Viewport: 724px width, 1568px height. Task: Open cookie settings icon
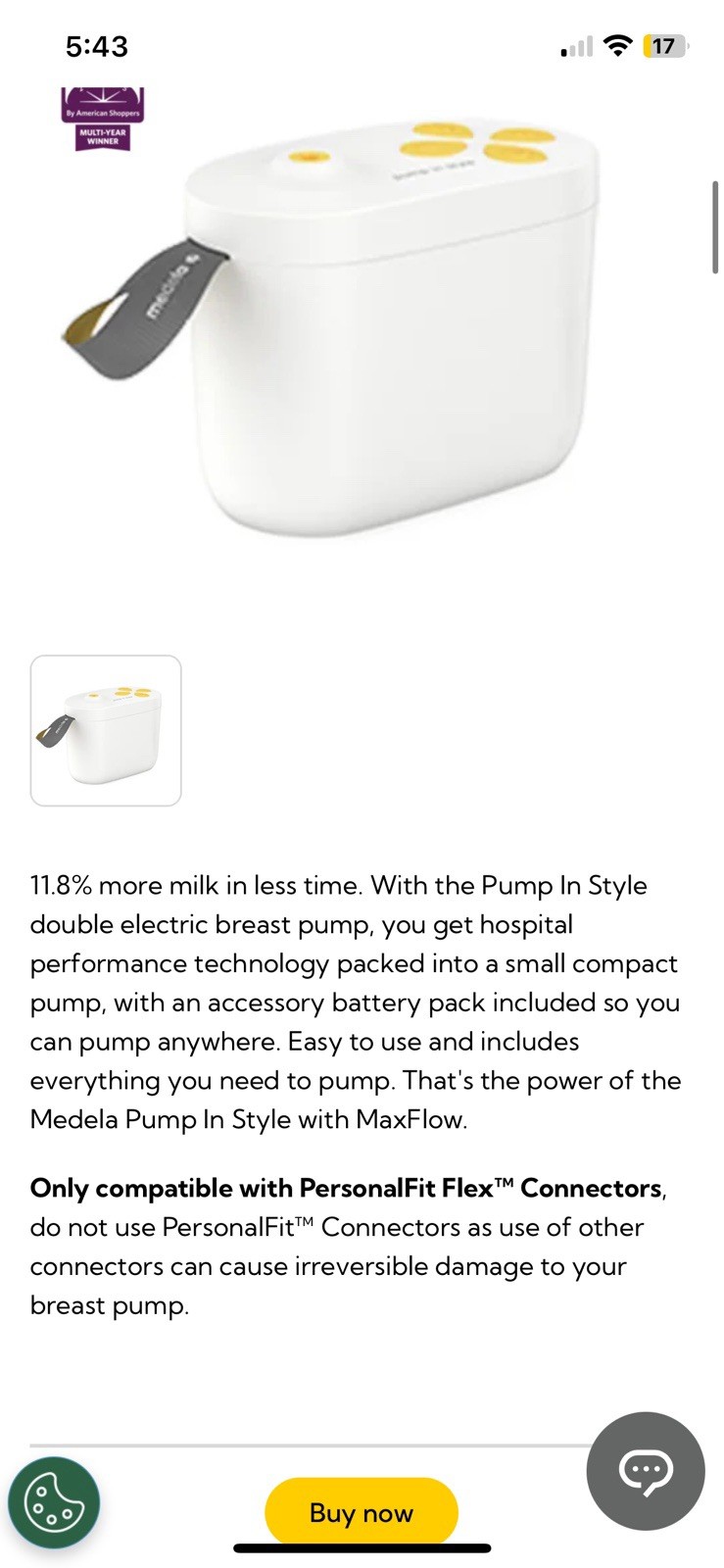[53, 1501]
